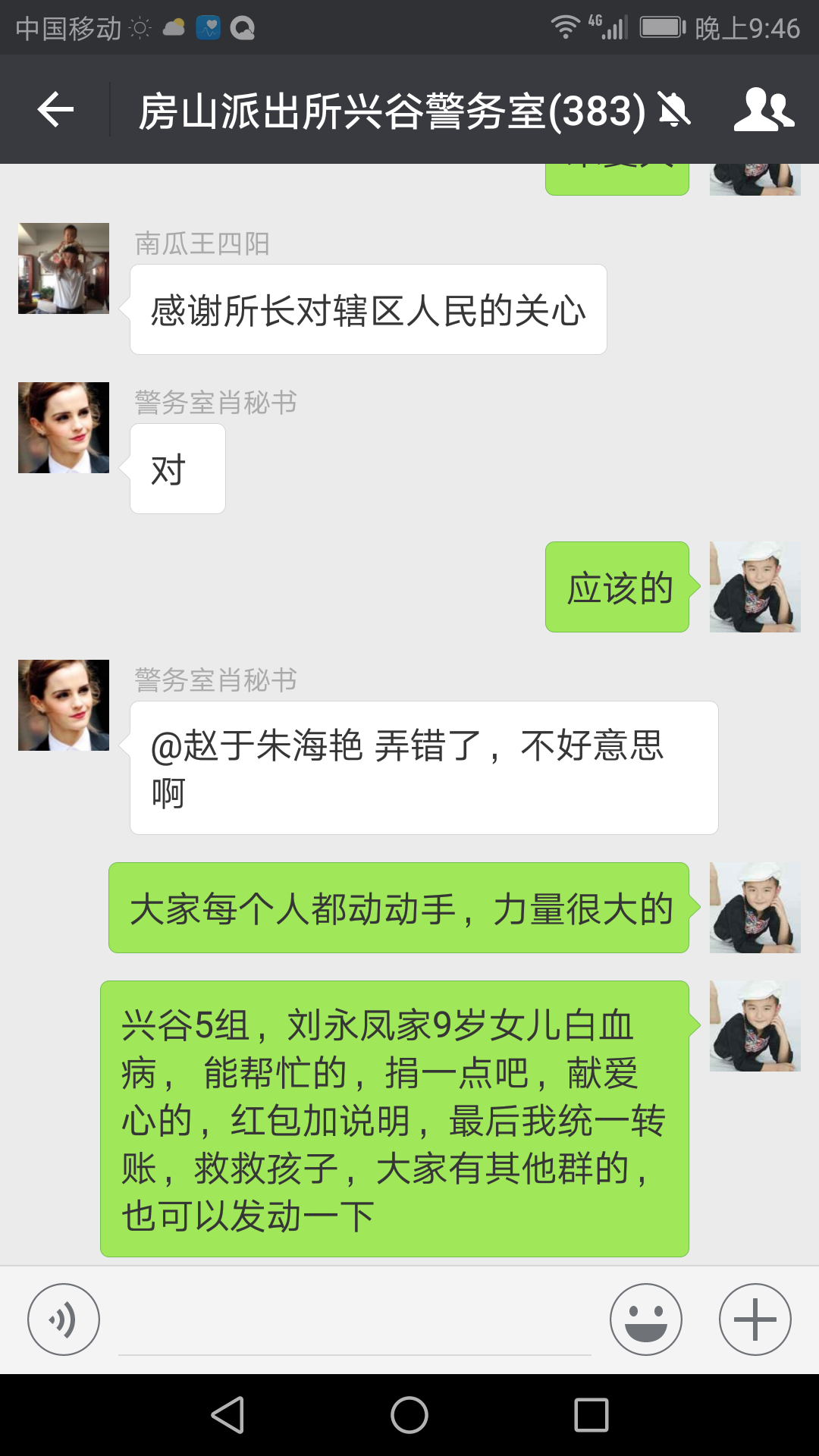Open the plus attachment menu
This screenshot has width=819, height=1456.
pos(755,1319)
